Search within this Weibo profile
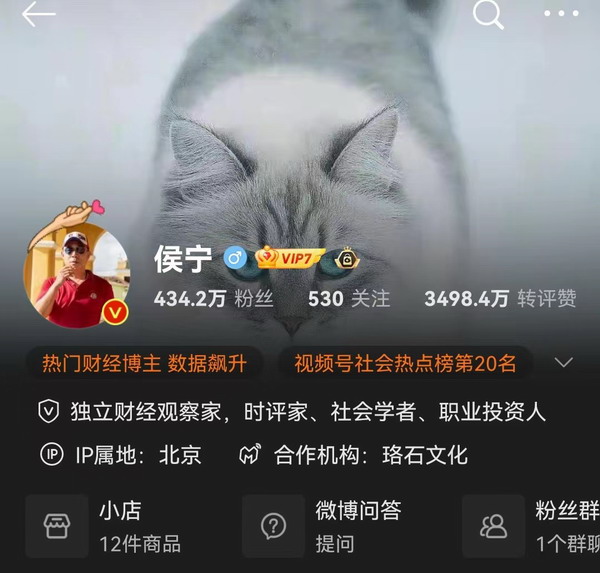Viewport: 600px width, 573px height. pos(488,14)
